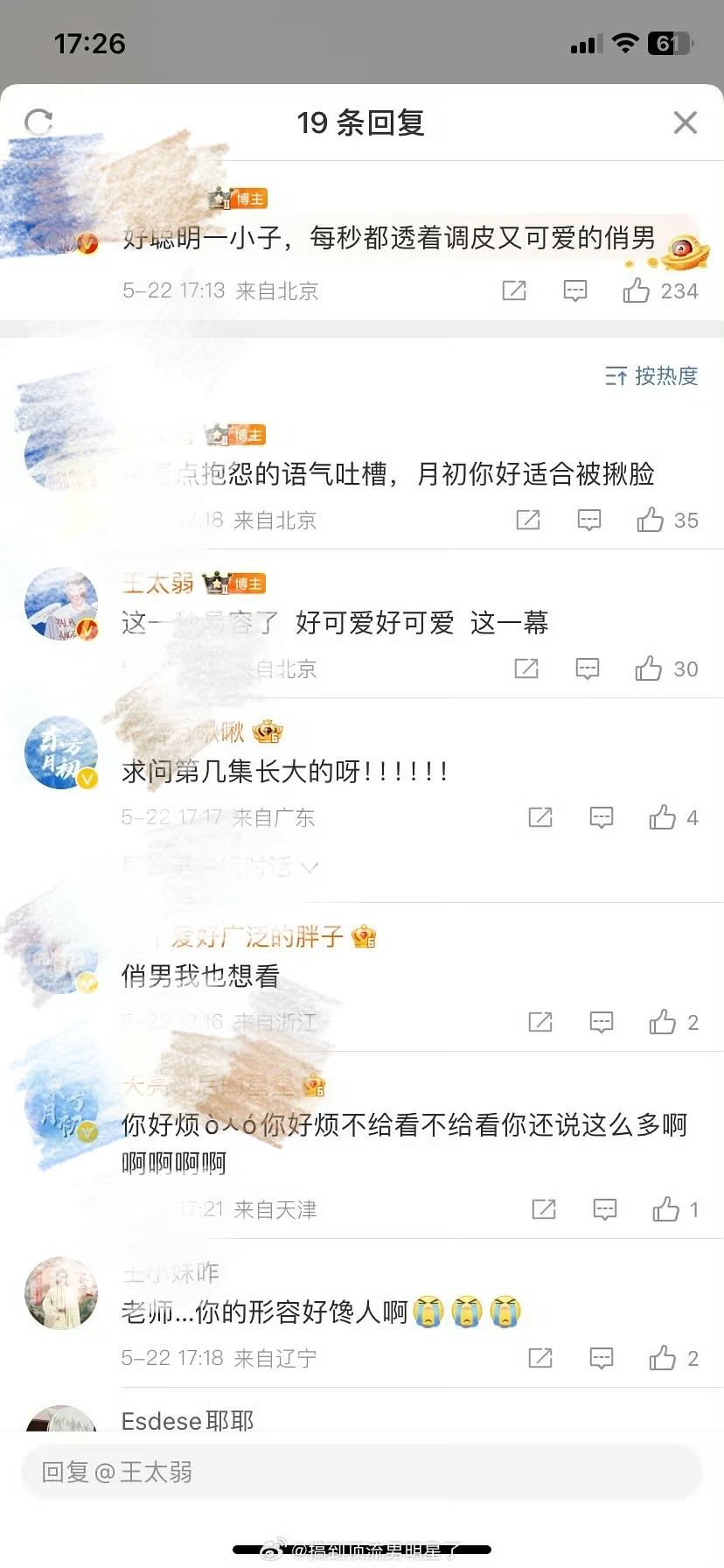Refresh the replies list
The width and height of the screenshot is (724, 1568).
[38, 122]
